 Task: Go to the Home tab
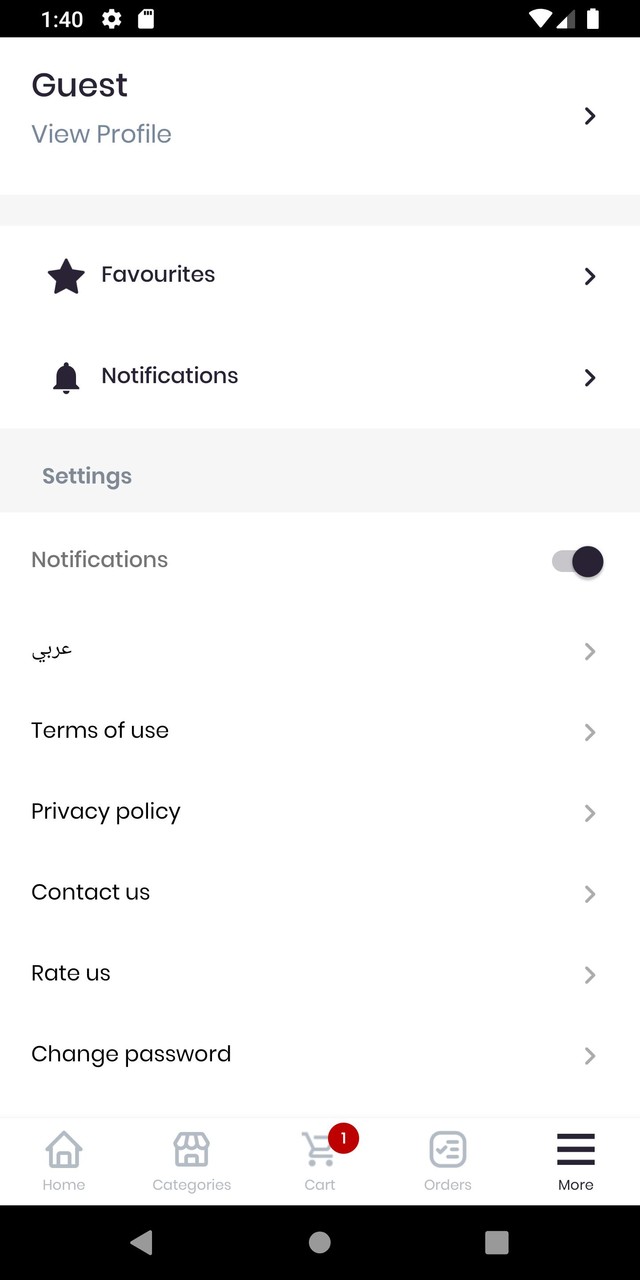[64, 1162]
